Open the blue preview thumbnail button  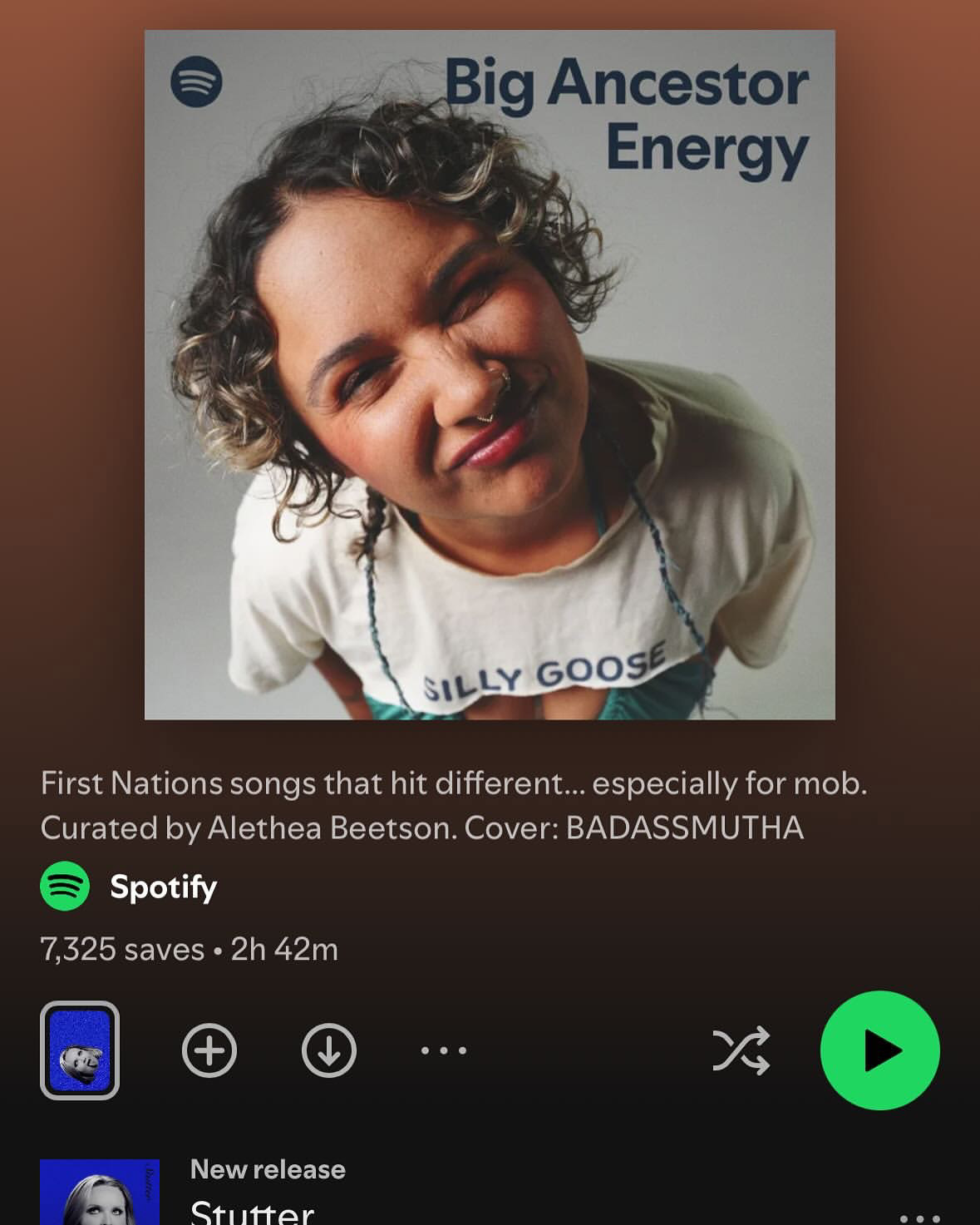(x=80, y=1050)
